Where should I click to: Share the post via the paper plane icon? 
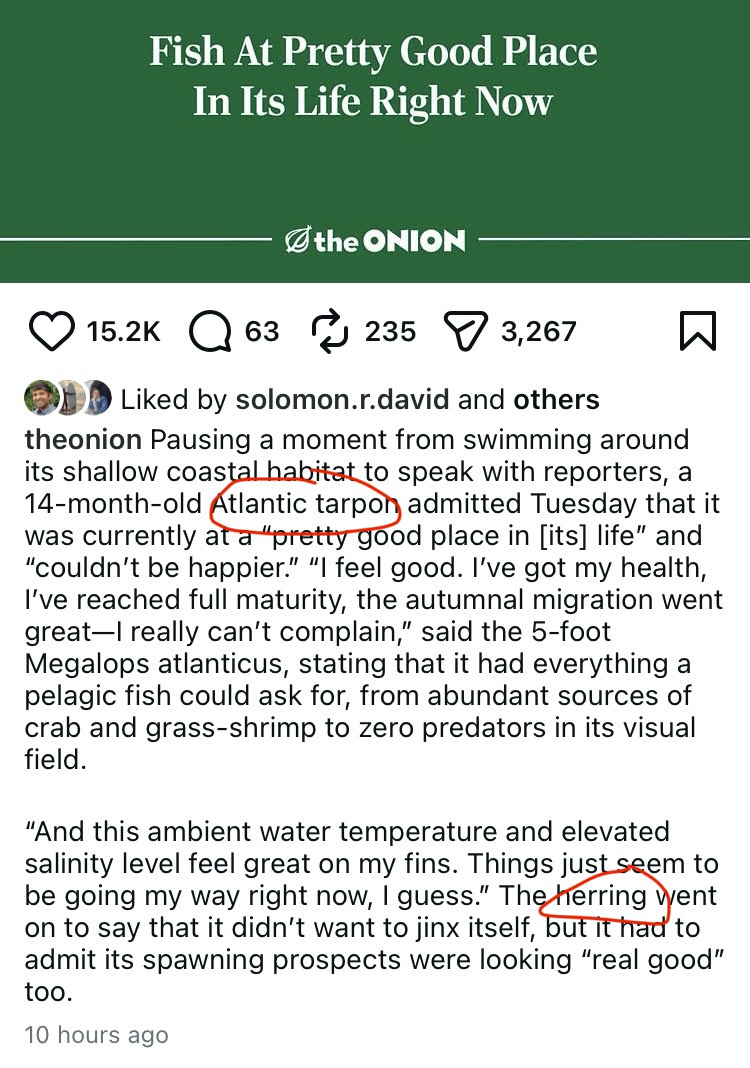464,331
